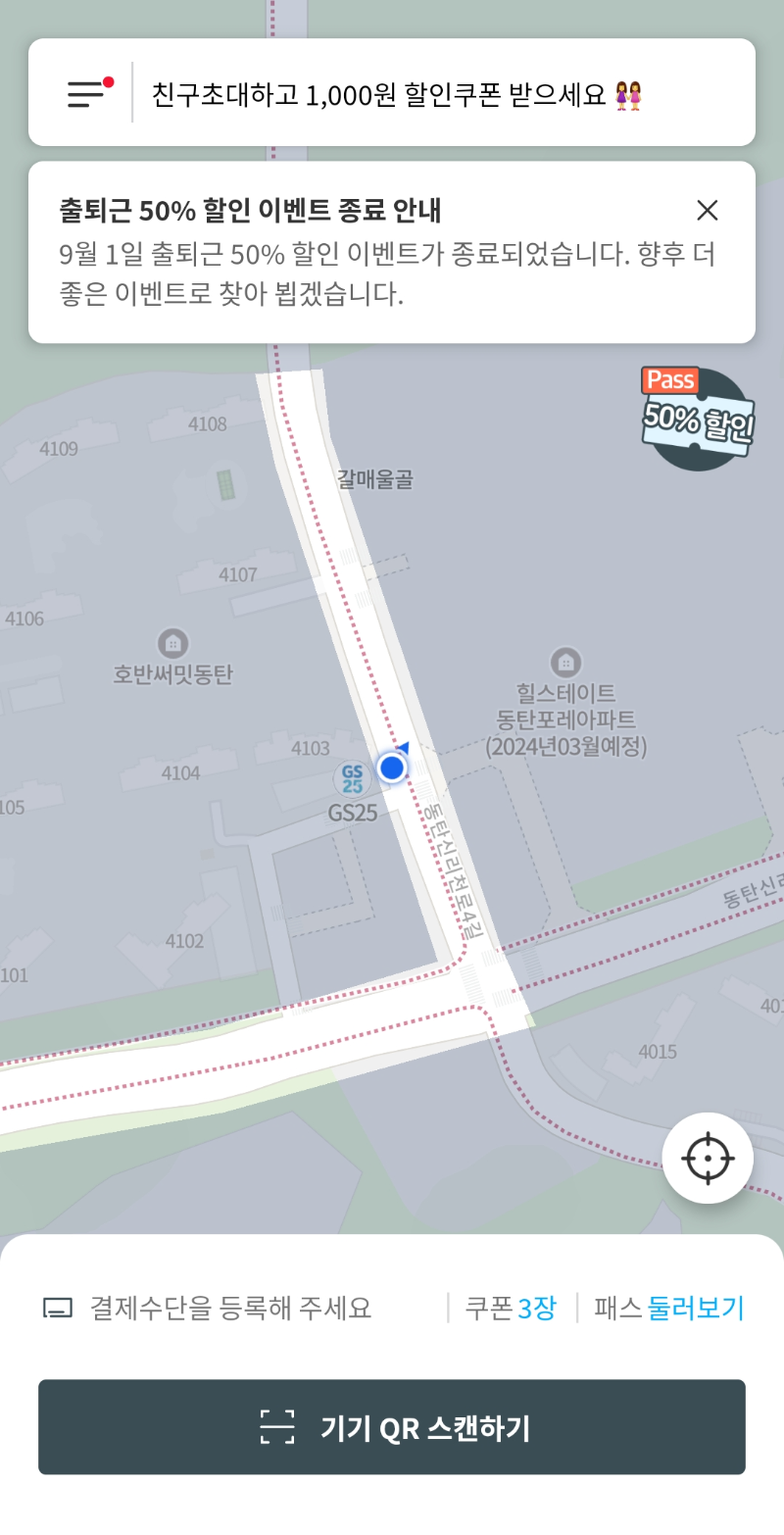Tap the GPS locate-me icon
Viewport: 784px width, 1535px height.
(707, 1158)
